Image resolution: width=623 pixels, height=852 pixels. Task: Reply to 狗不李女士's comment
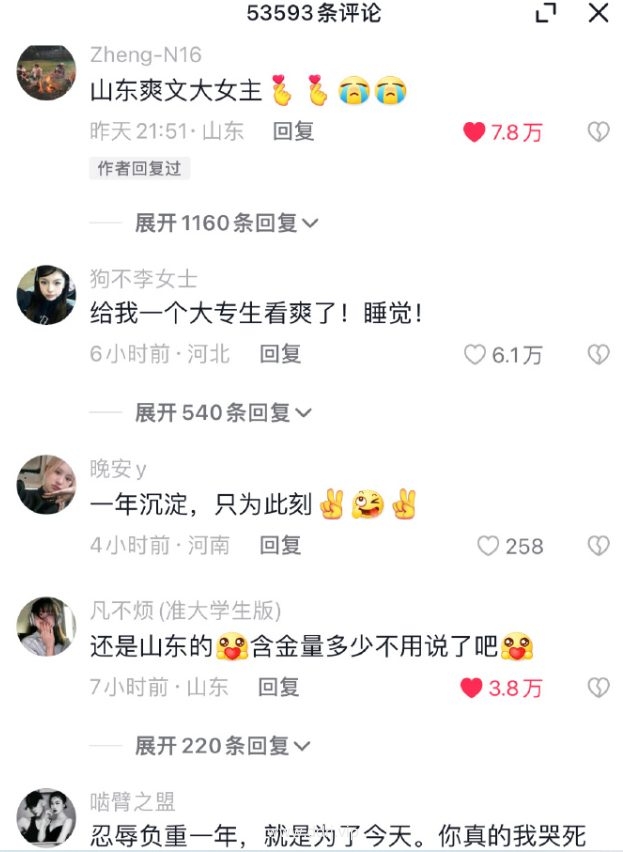coord(281,354)
